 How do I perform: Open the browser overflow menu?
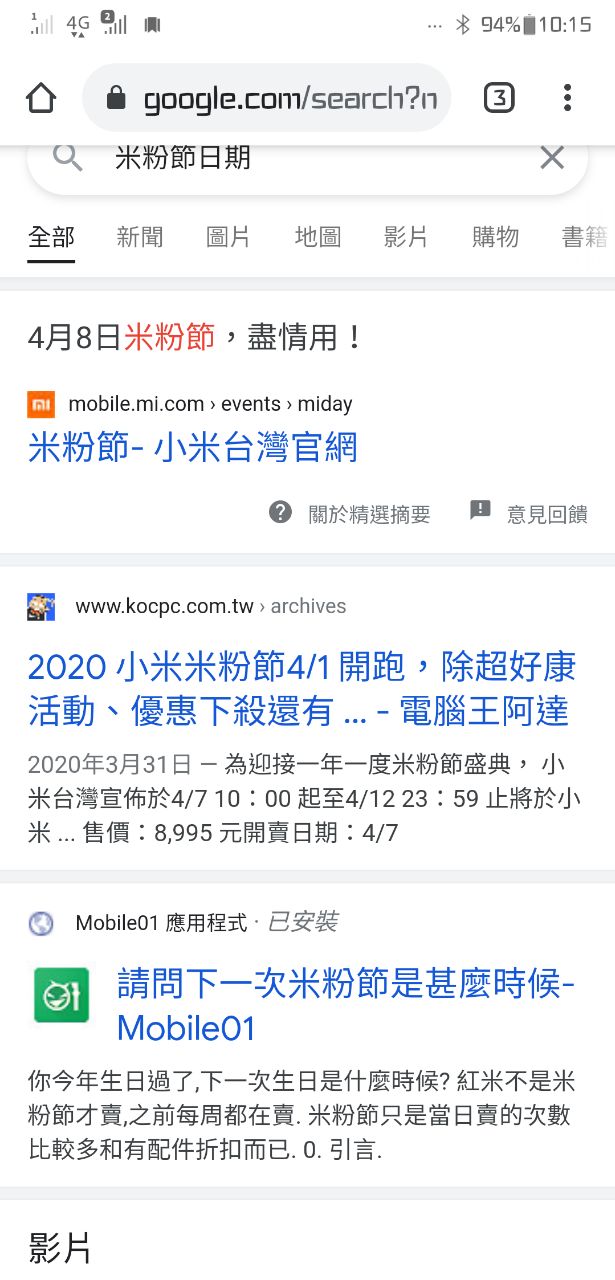[x=567, y=98]
